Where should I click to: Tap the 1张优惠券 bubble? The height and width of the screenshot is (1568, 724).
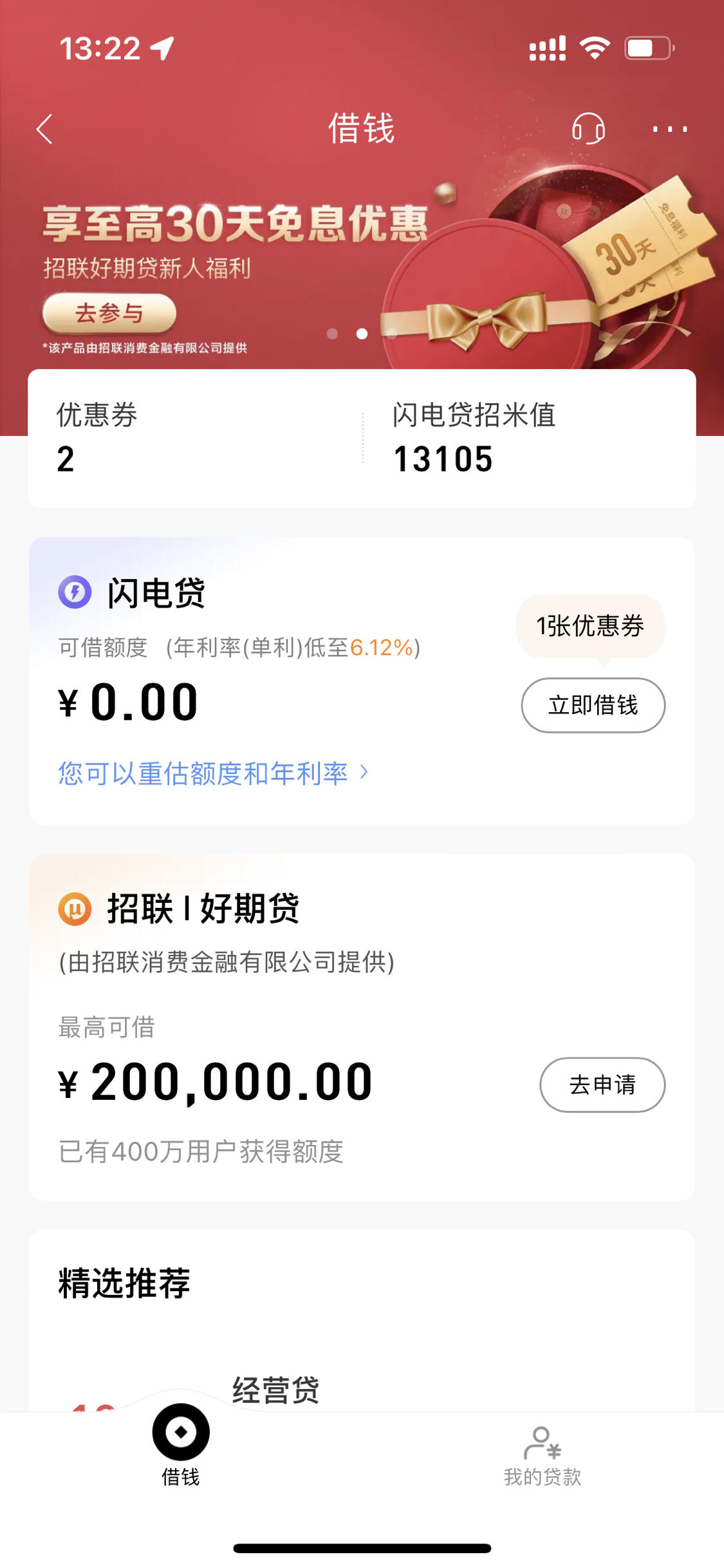[590, 626]
